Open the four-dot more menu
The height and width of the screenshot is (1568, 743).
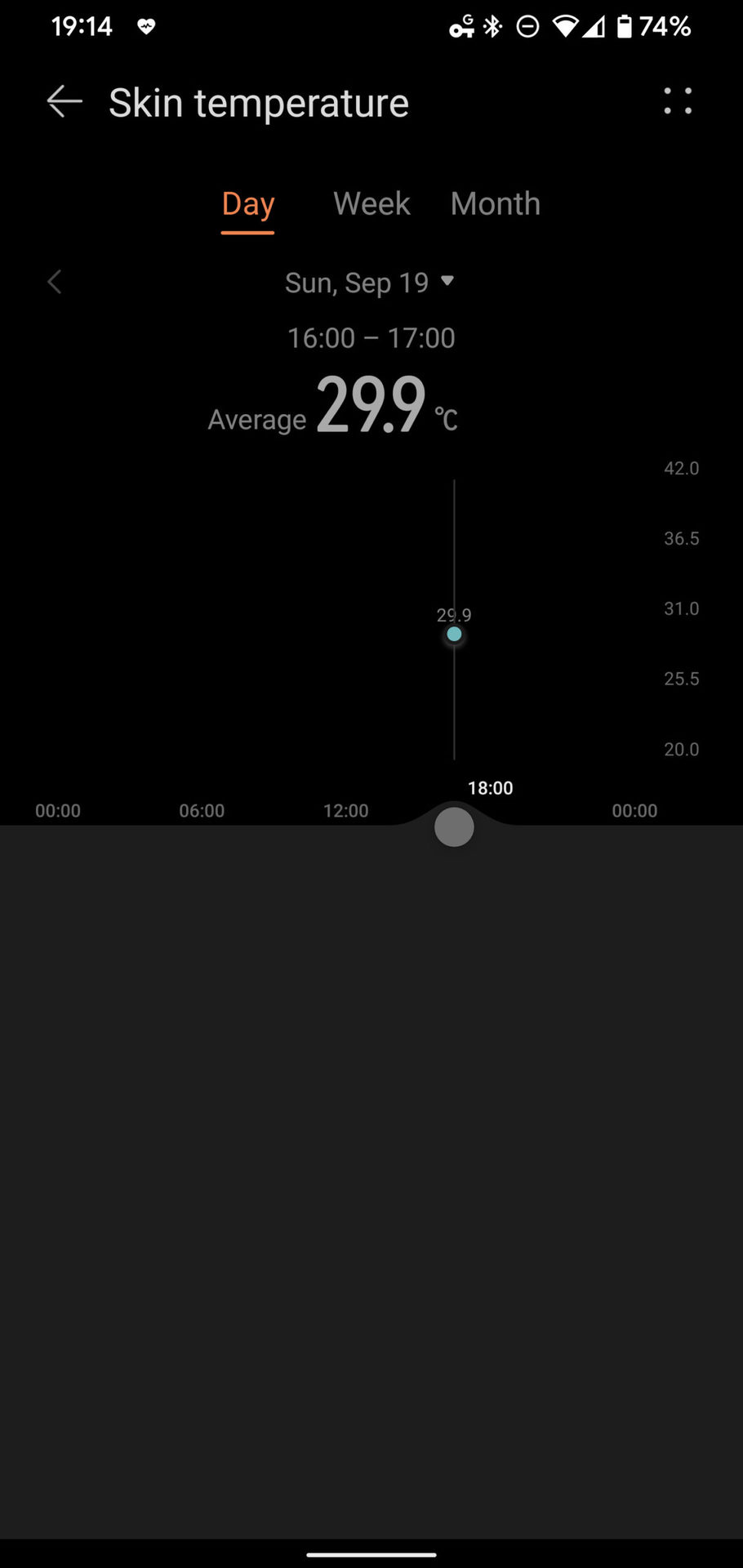click(678, 101)
